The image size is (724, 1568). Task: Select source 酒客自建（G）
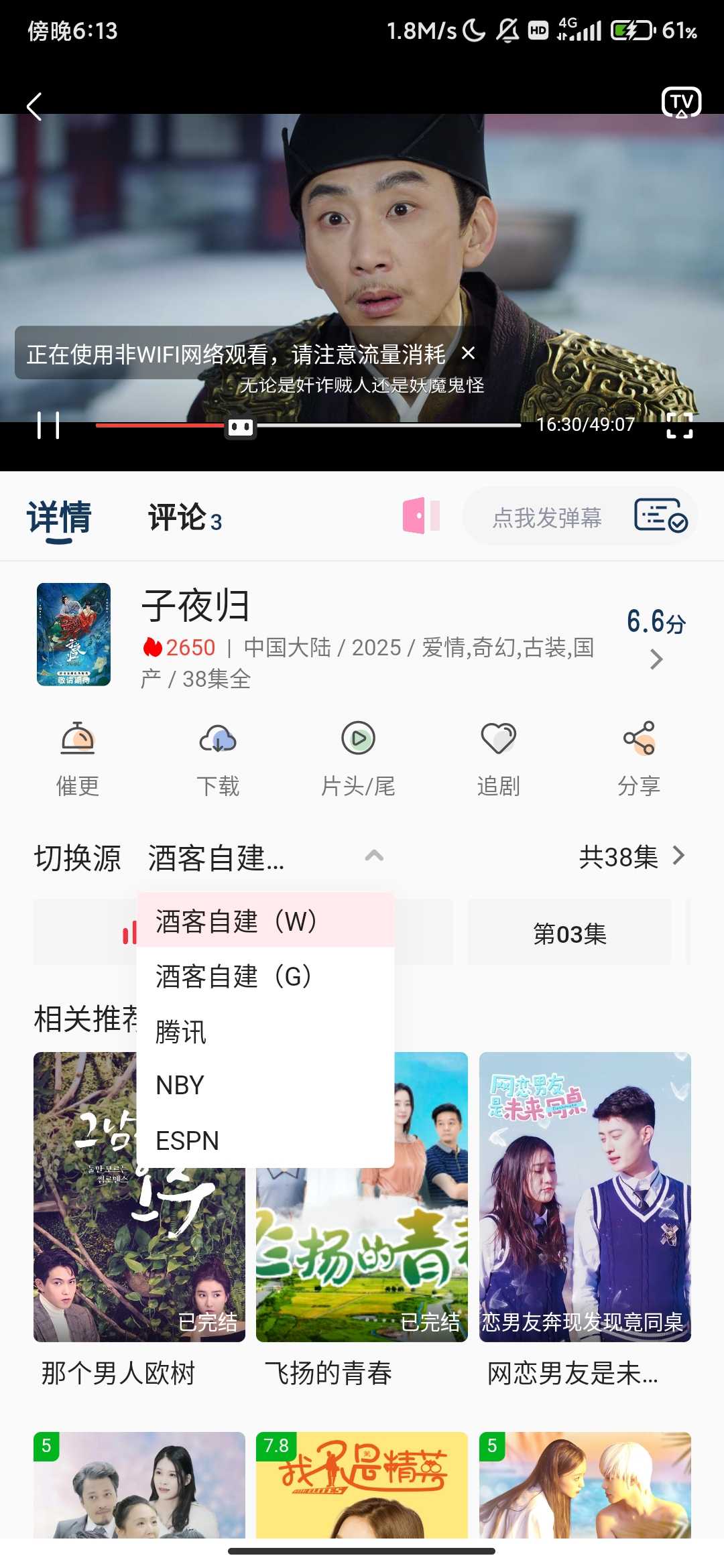tap(235, 976)
